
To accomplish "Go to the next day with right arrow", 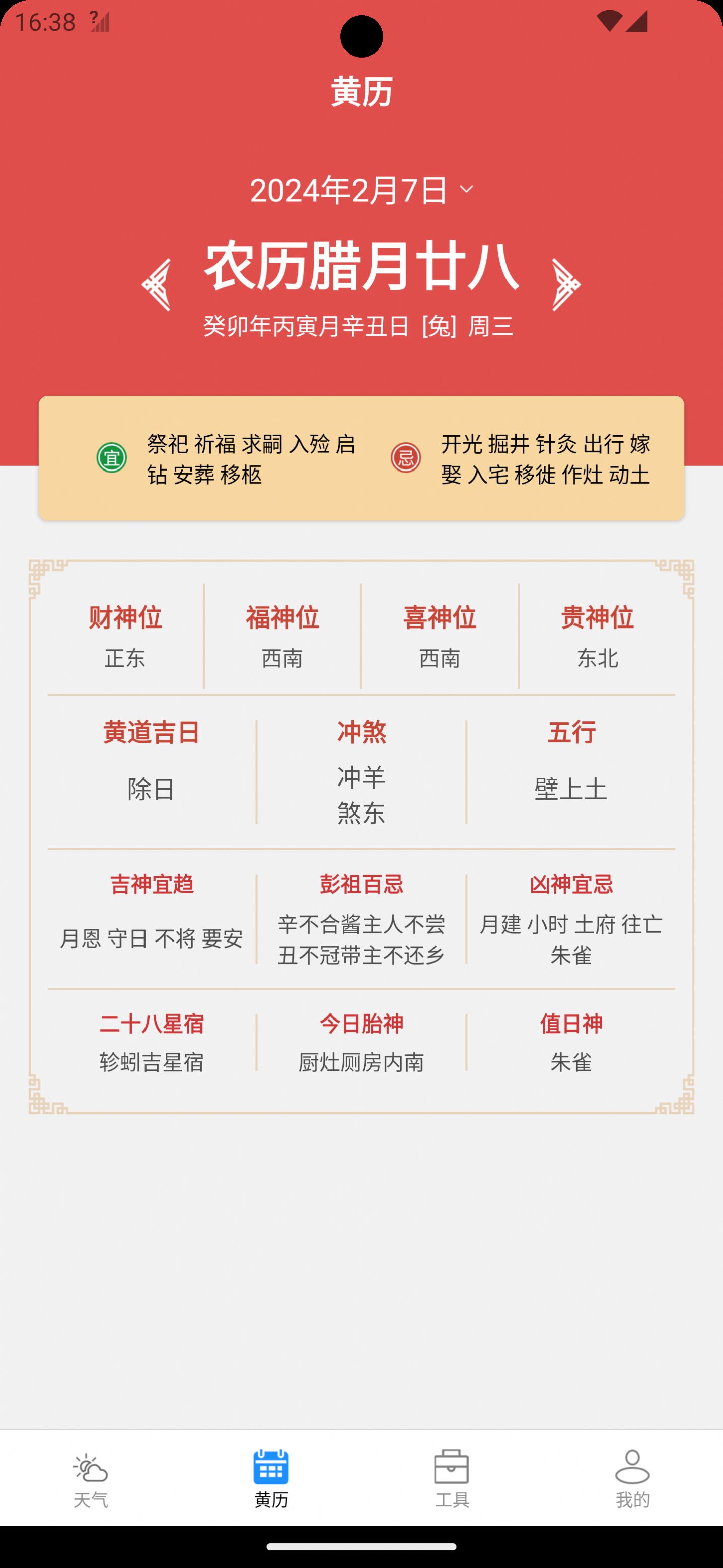I will (x=566, y=285).
